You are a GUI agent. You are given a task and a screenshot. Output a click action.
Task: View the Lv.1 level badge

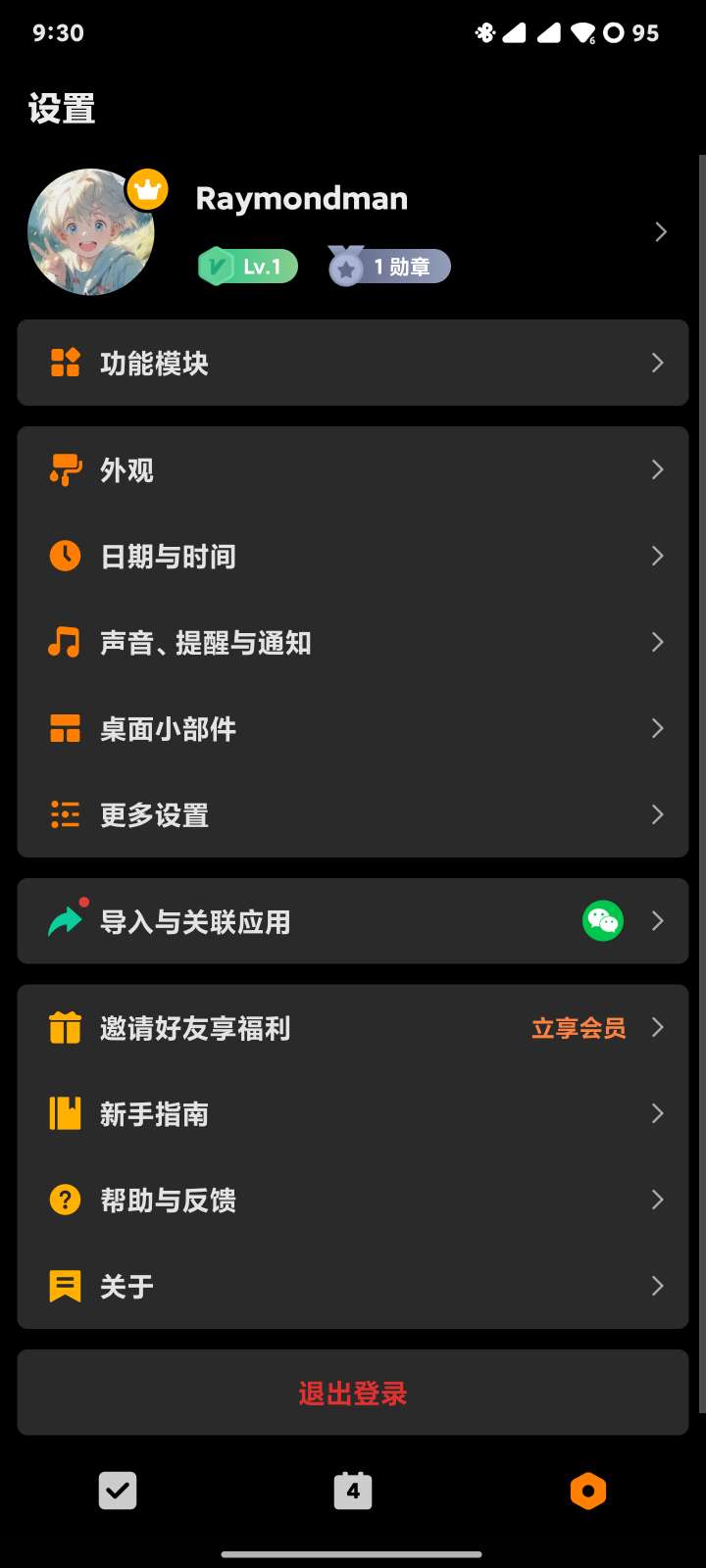tap(248, 267)
